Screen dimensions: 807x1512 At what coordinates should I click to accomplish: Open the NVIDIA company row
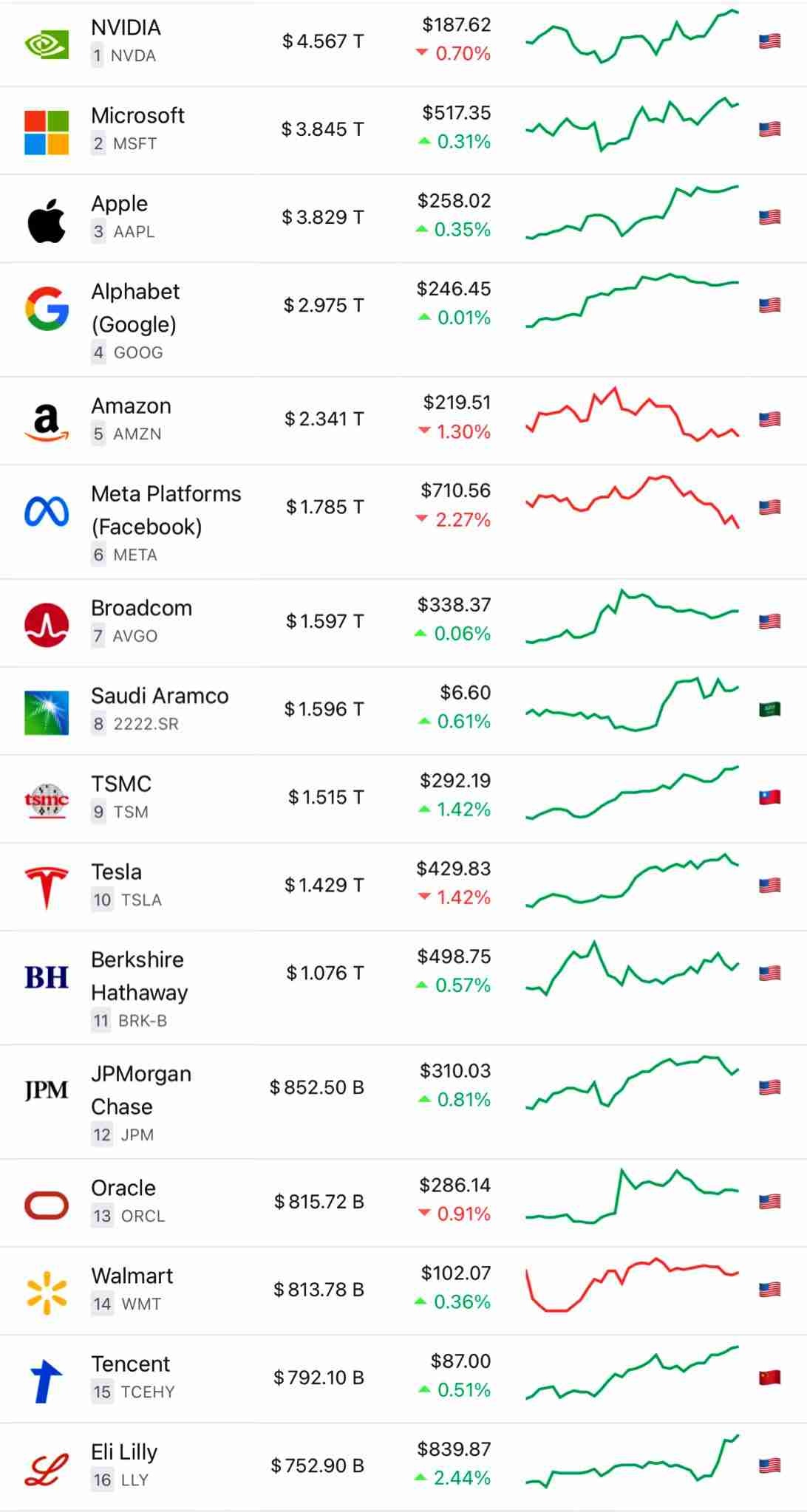click(x=126, y=28)
